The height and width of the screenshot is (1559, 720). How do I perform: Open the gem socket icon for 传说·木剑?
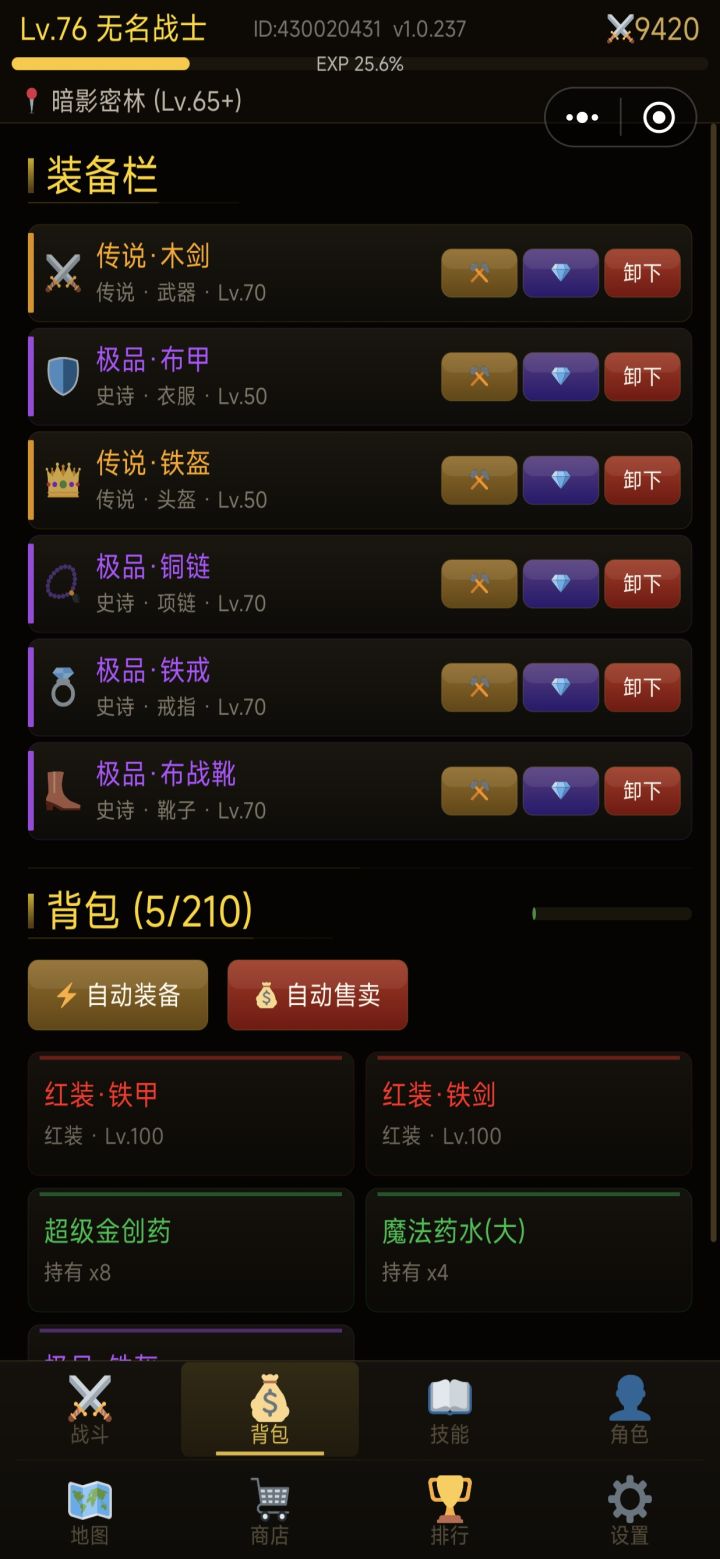tap(560, 272)
